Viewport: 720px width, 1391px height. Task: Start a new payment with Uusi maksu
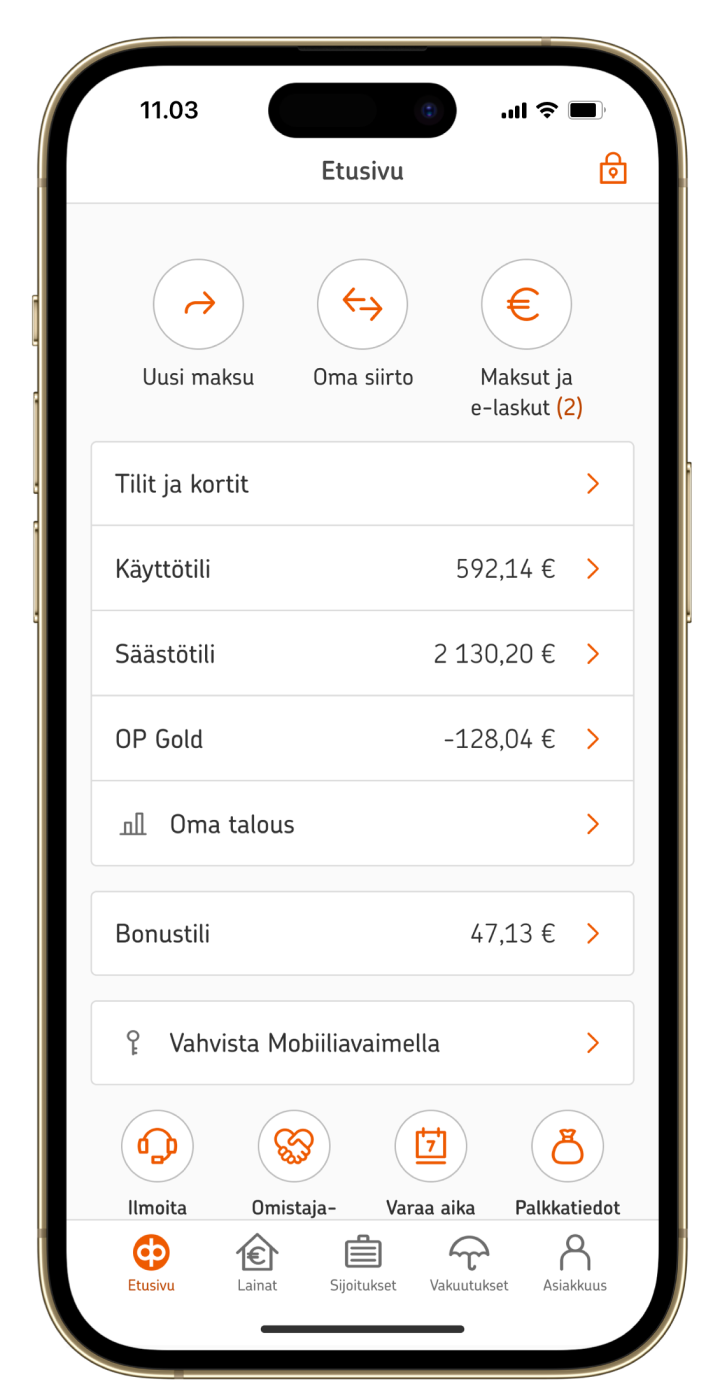(198, 304)
